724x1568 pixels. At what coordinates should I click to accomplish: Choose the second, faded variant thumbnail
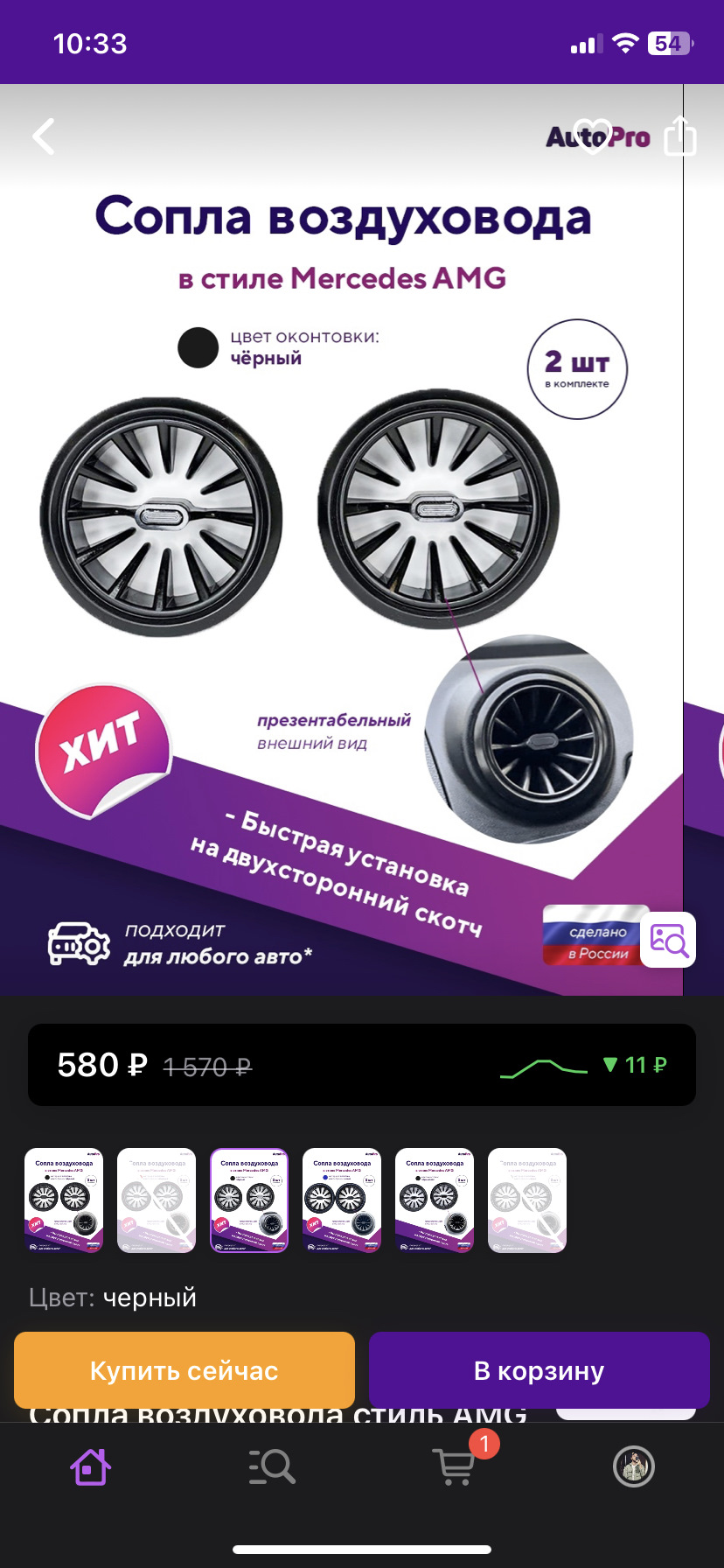tap(157, 1200)
